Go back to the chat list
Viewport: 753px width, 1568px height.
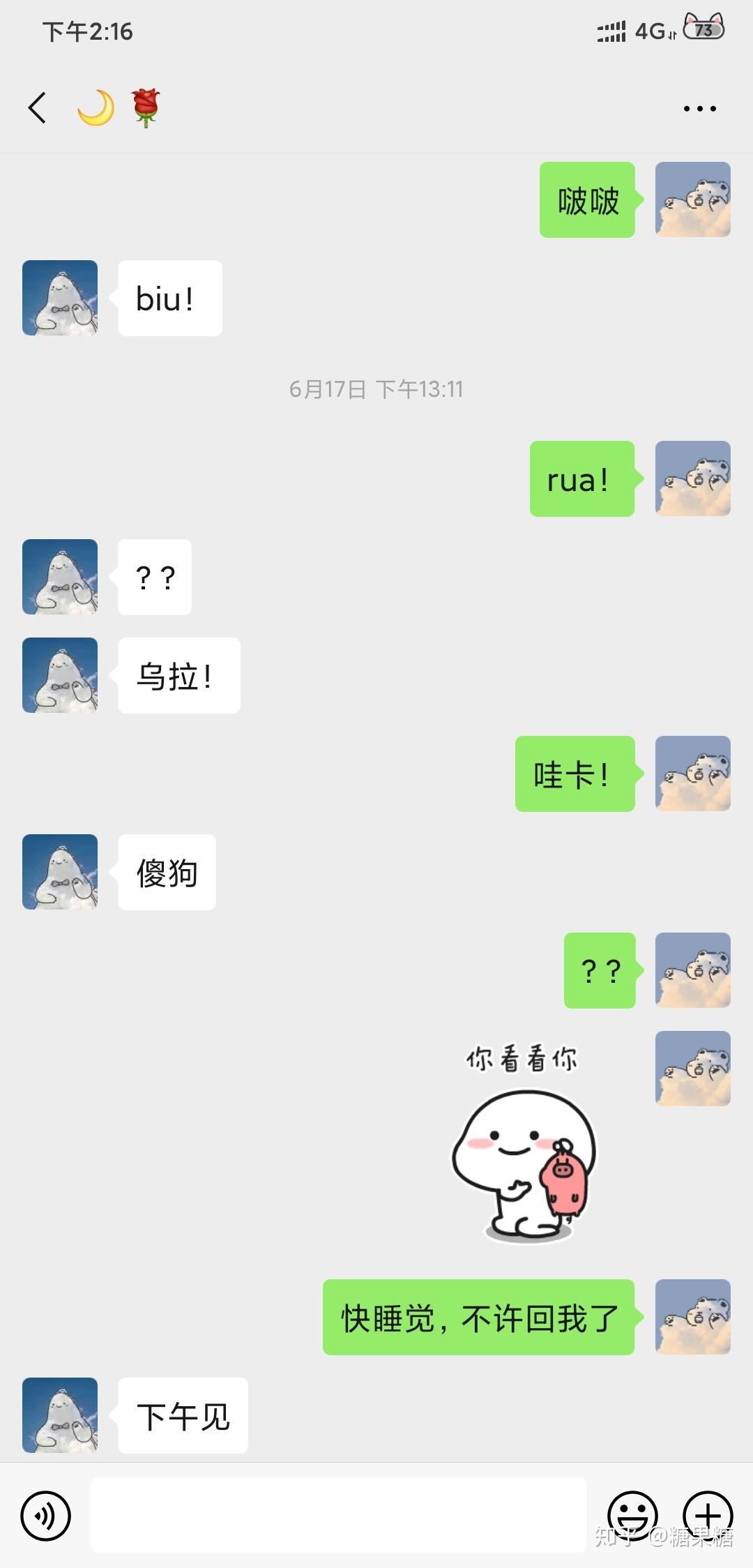click(38, 108)
